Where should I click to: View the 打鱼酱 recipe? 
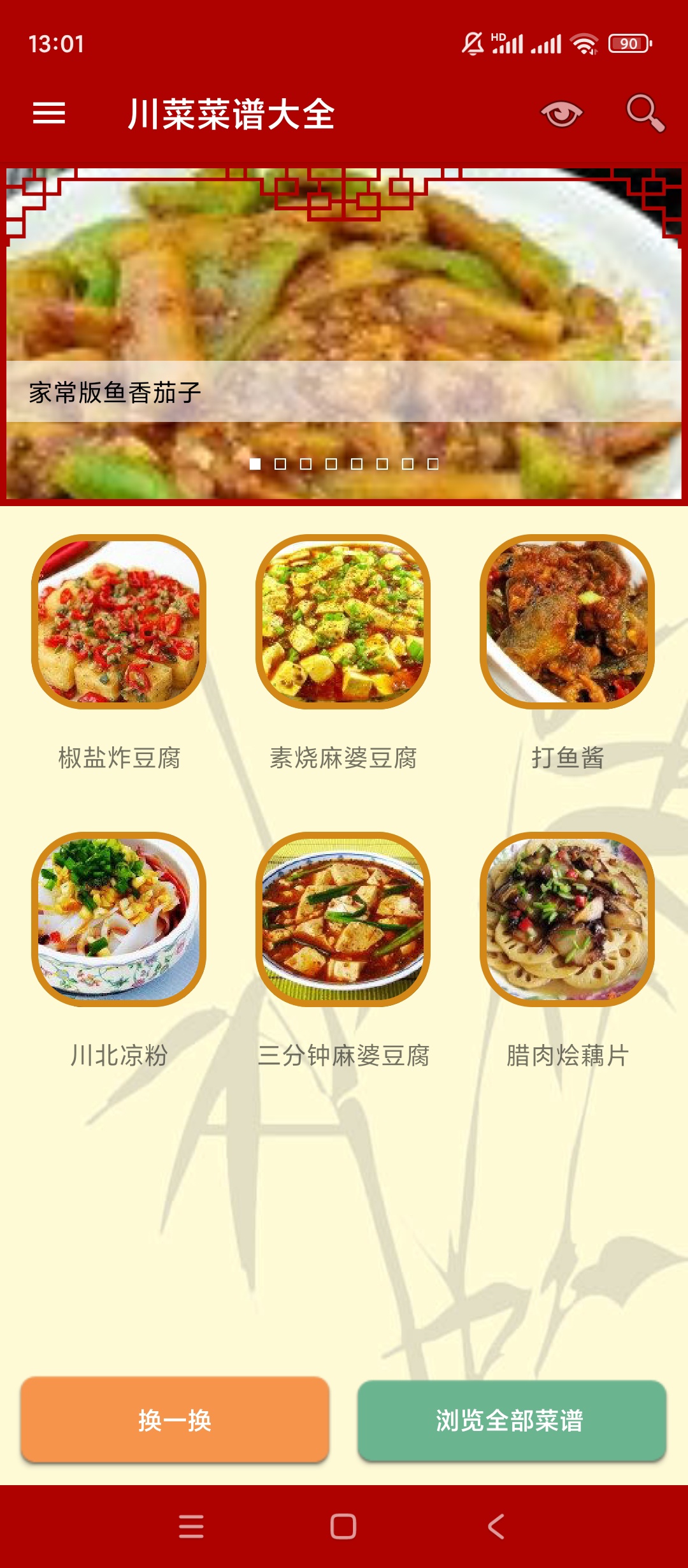[x=567, y=622]
